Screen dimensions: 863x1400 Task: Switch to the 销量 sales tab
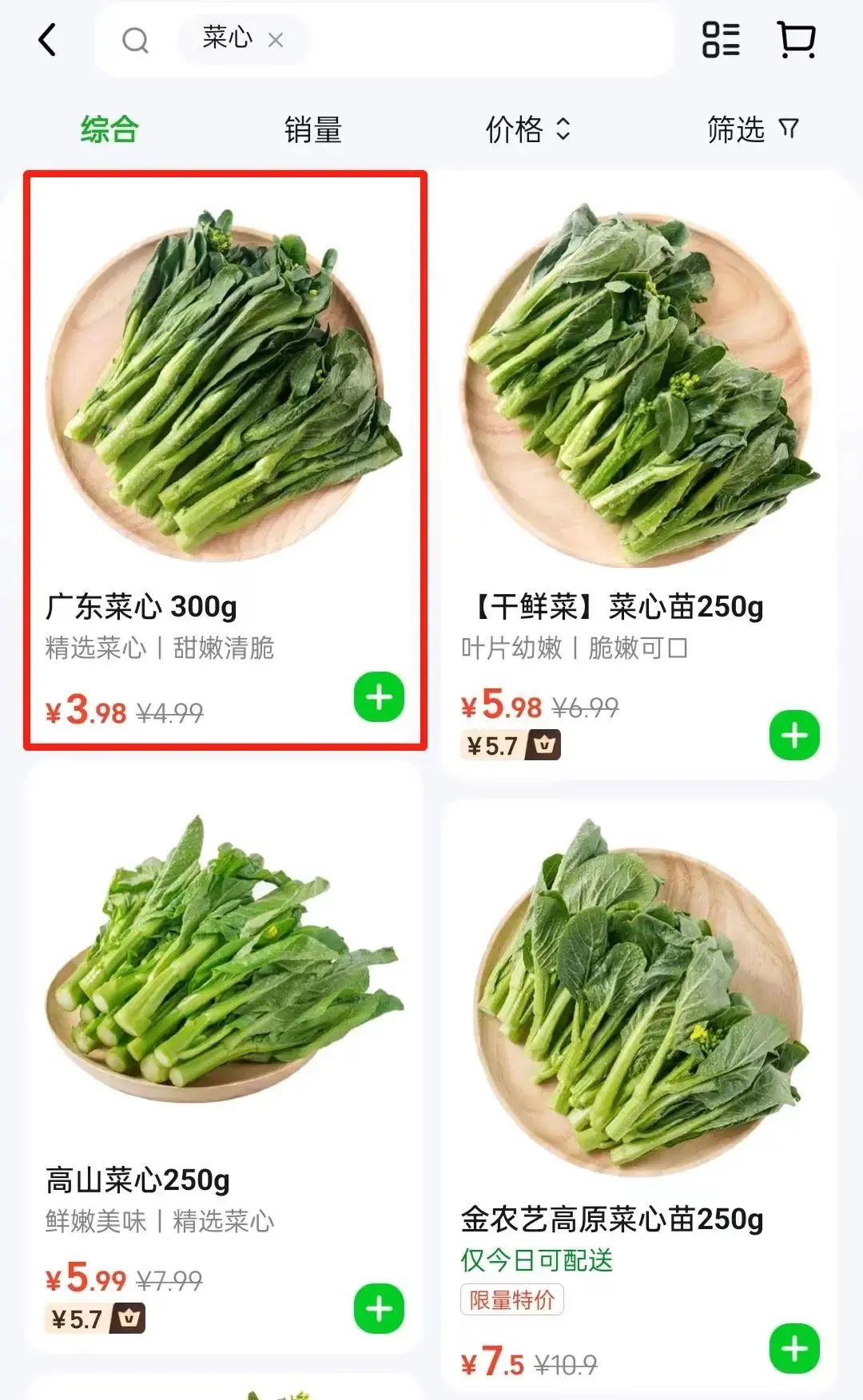click(x=313, y=128)
